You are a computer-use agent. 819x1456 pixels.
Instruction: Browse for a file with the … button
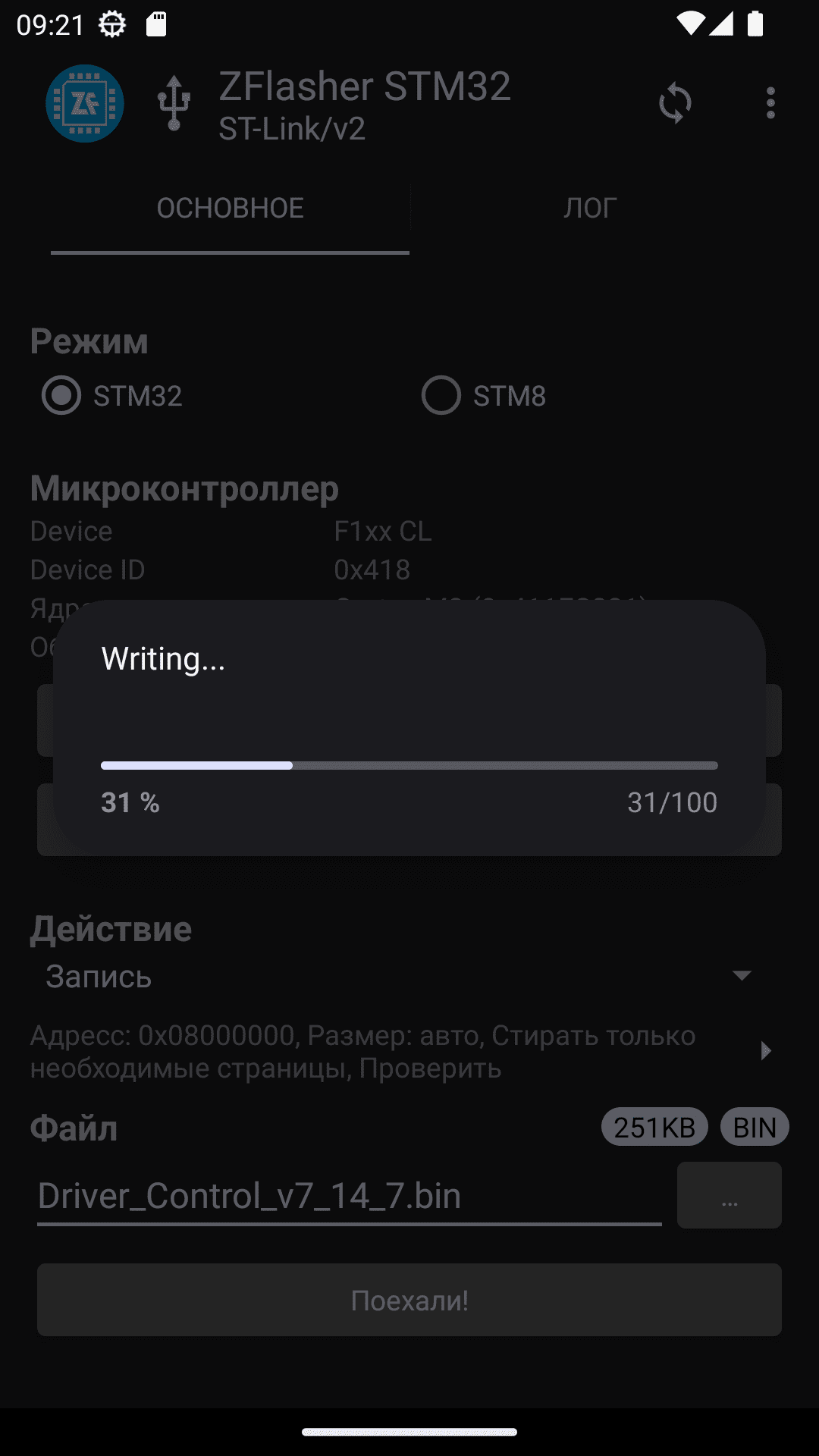730,1195
